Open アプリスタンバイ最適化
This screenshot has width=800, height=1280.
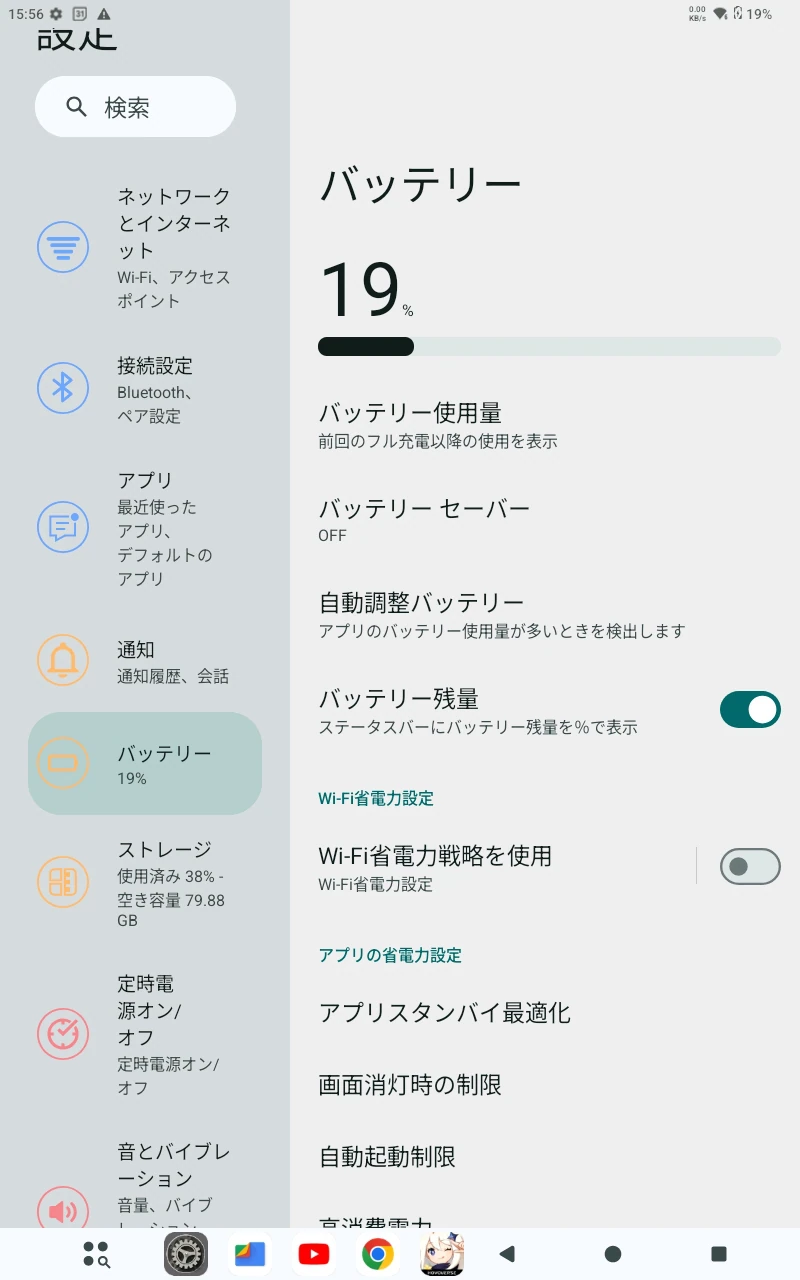click(x=444, y=1012)
